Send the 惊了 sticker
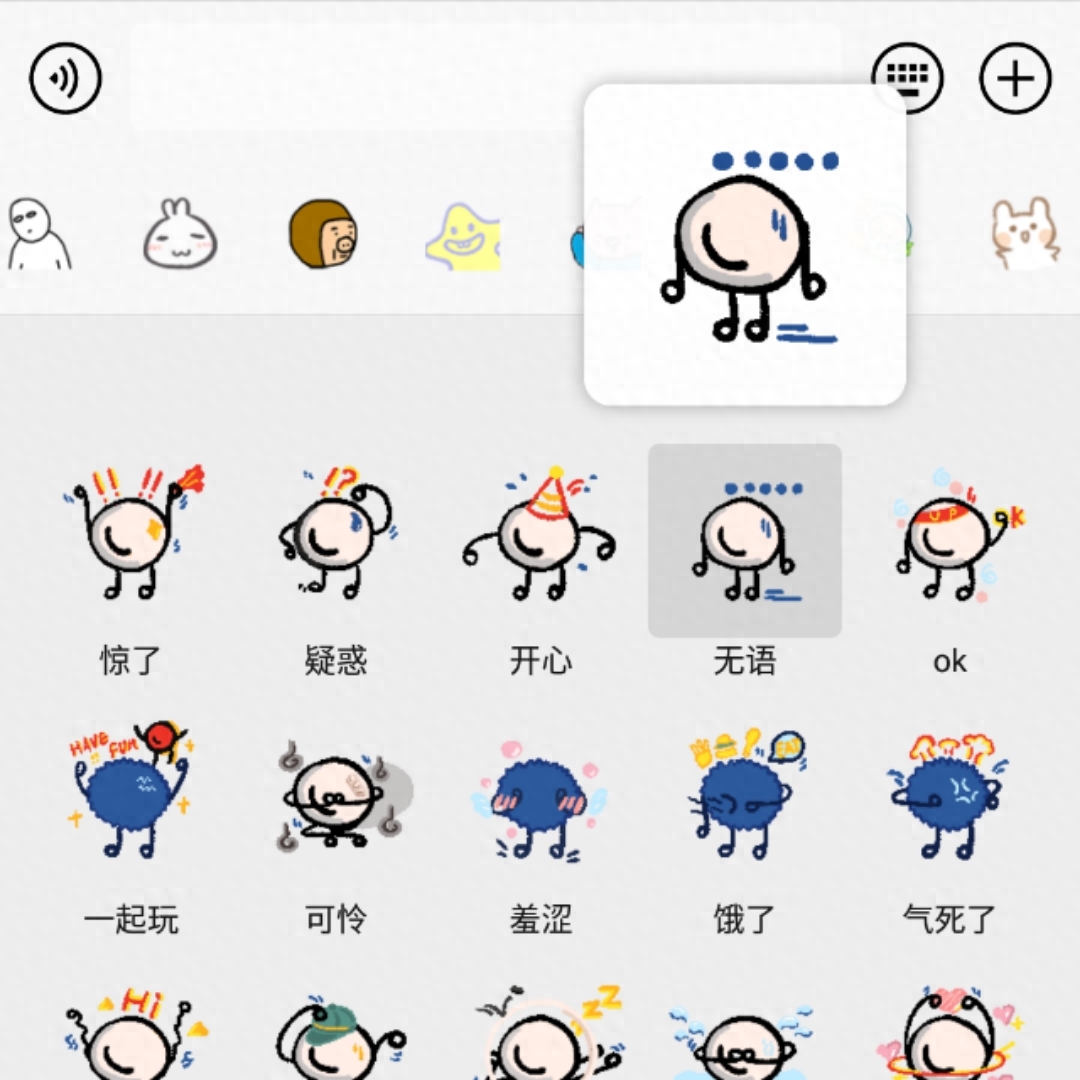Viewport: 1080px width, 1080px height. click(x=132, y=535)
